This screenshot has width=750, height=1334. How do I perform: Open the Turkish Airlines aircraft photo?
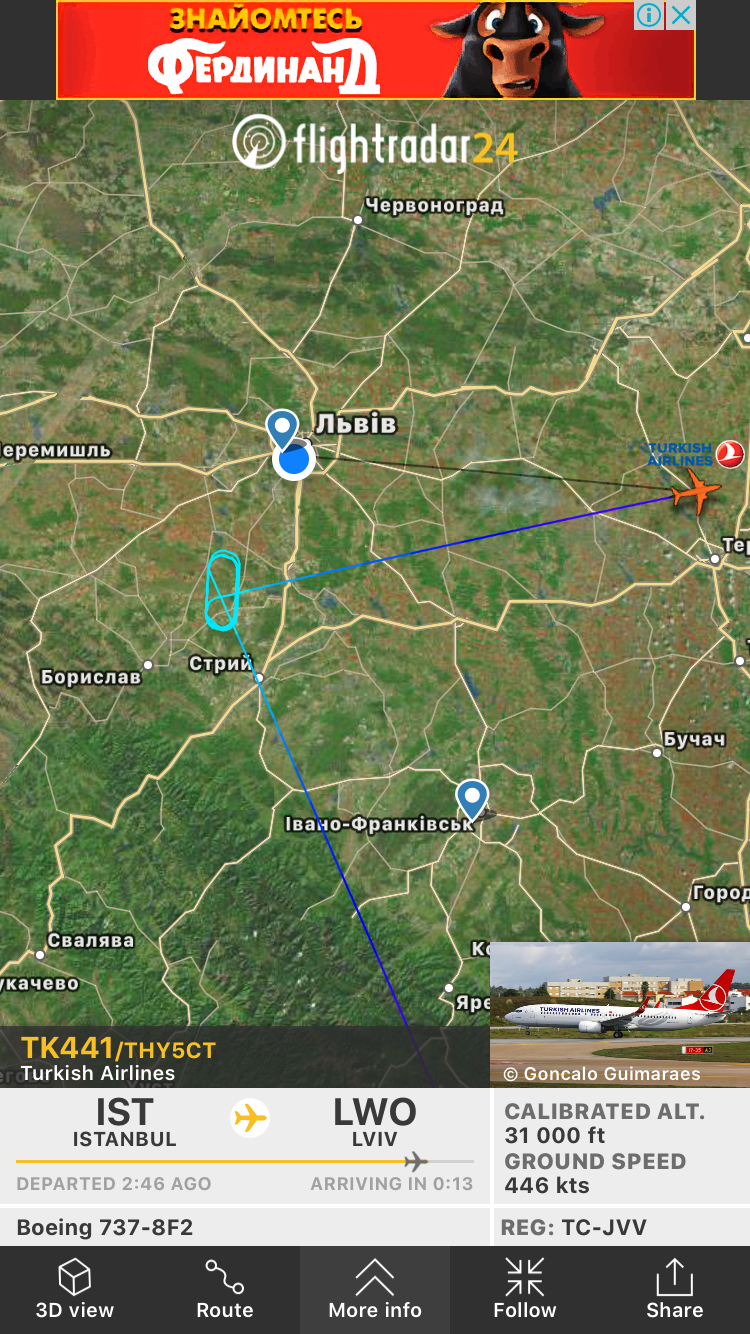click(620, 1012)
